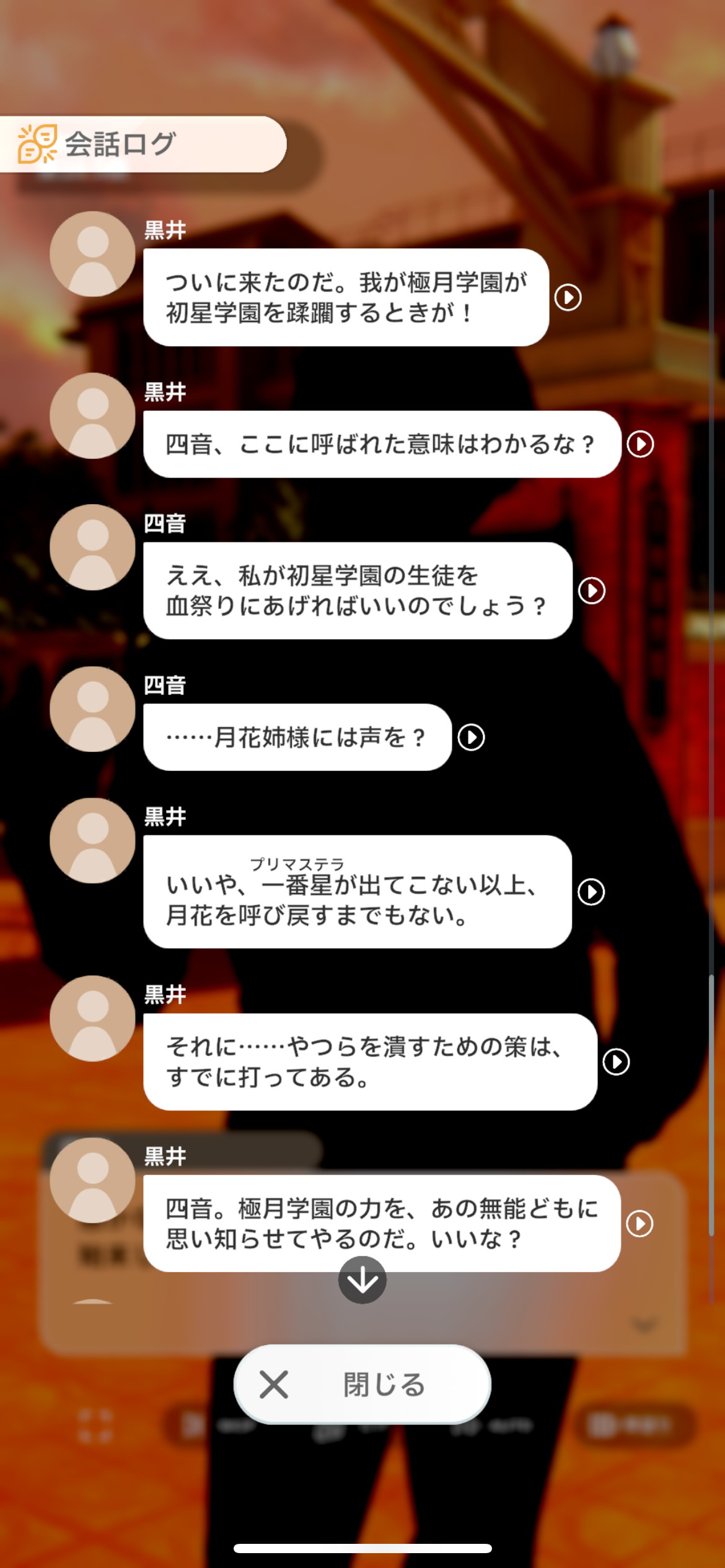Play voice for 'ええ、私が初星学園の生徒を' line
725x1568 pixels.
(x=592, y=591)
